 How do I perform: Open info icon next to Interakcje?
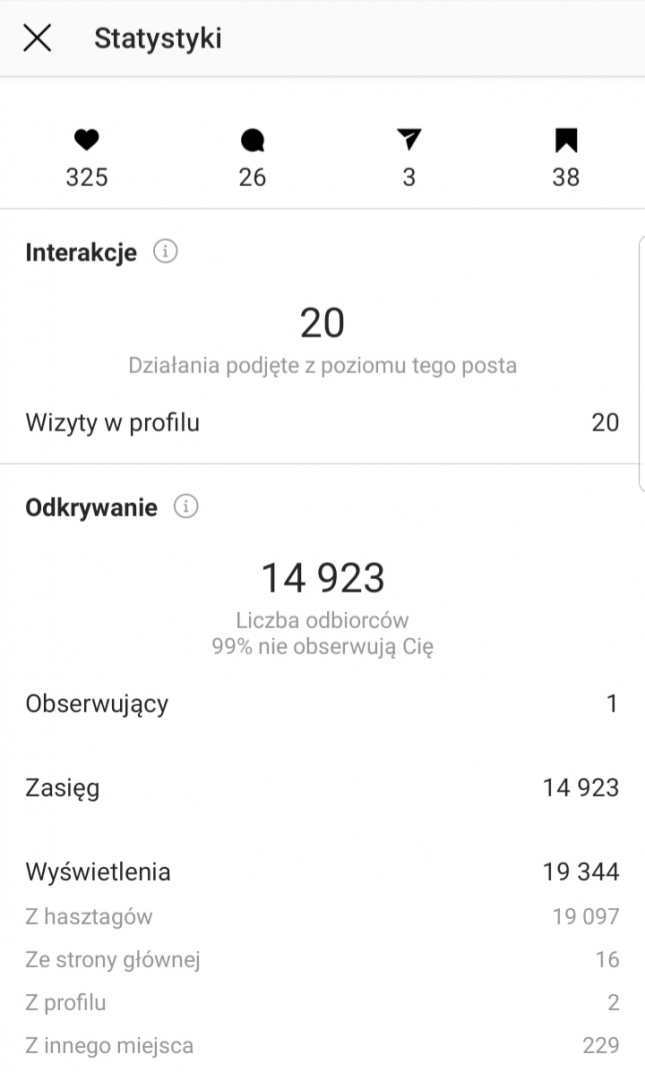(165, 252)
